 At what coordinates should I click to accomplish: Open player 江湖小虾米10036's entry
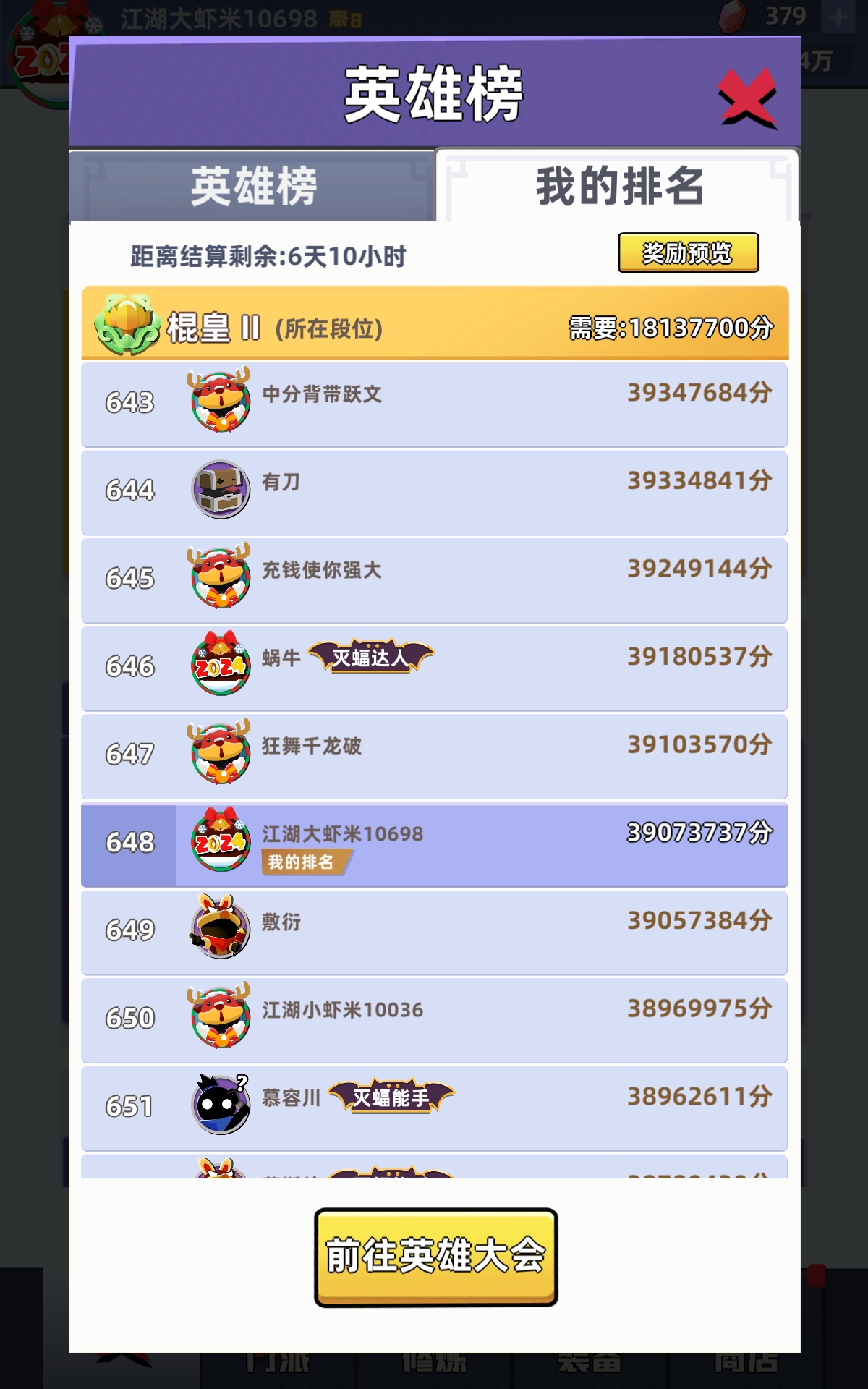pyautogui.click(x=434, y=1020)
